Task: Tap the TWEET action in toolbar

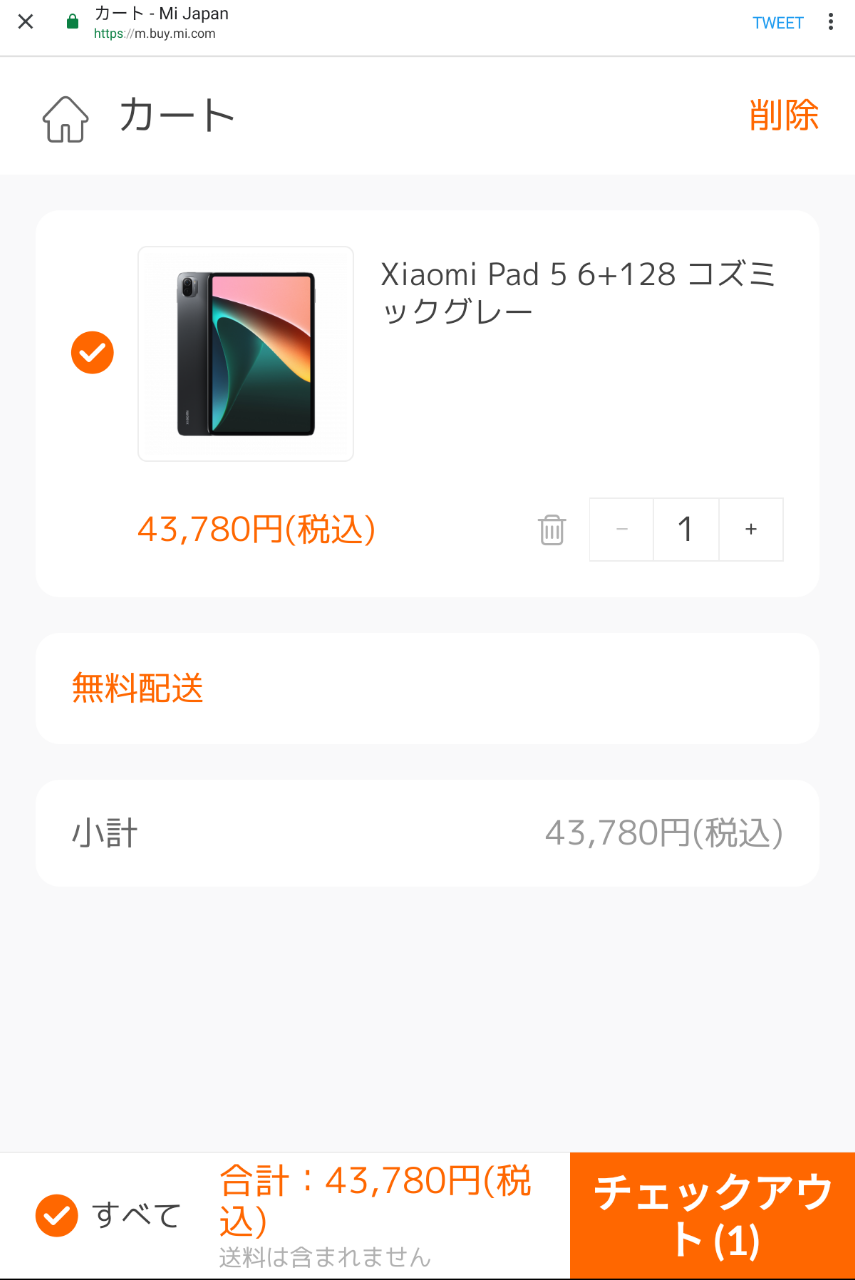Action: click(778, 23)
